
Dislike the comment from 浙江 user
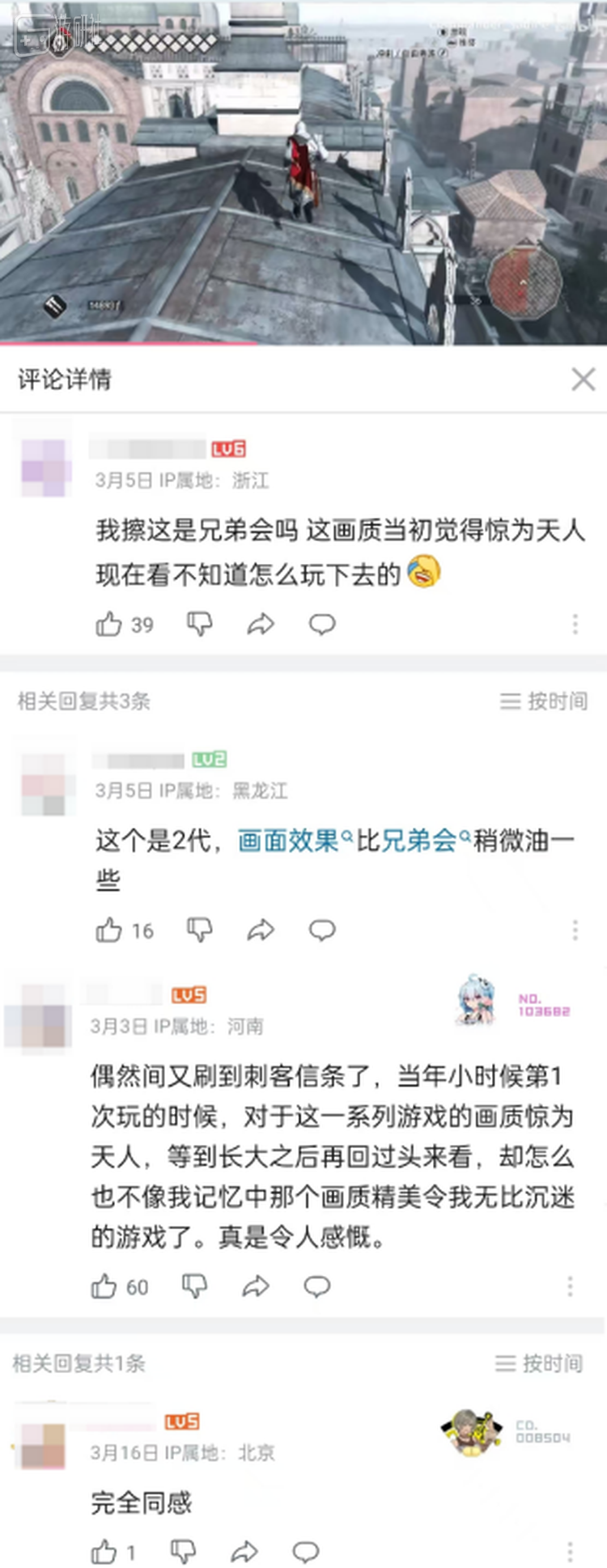pyautogui.click(x=200, y=624)
